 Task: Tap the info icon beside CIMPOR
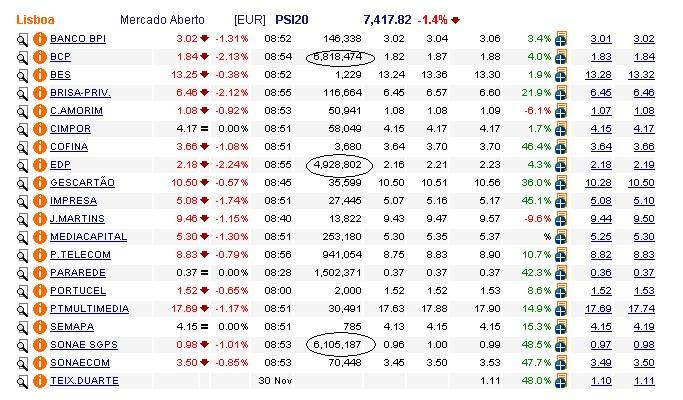coord(40,129)
